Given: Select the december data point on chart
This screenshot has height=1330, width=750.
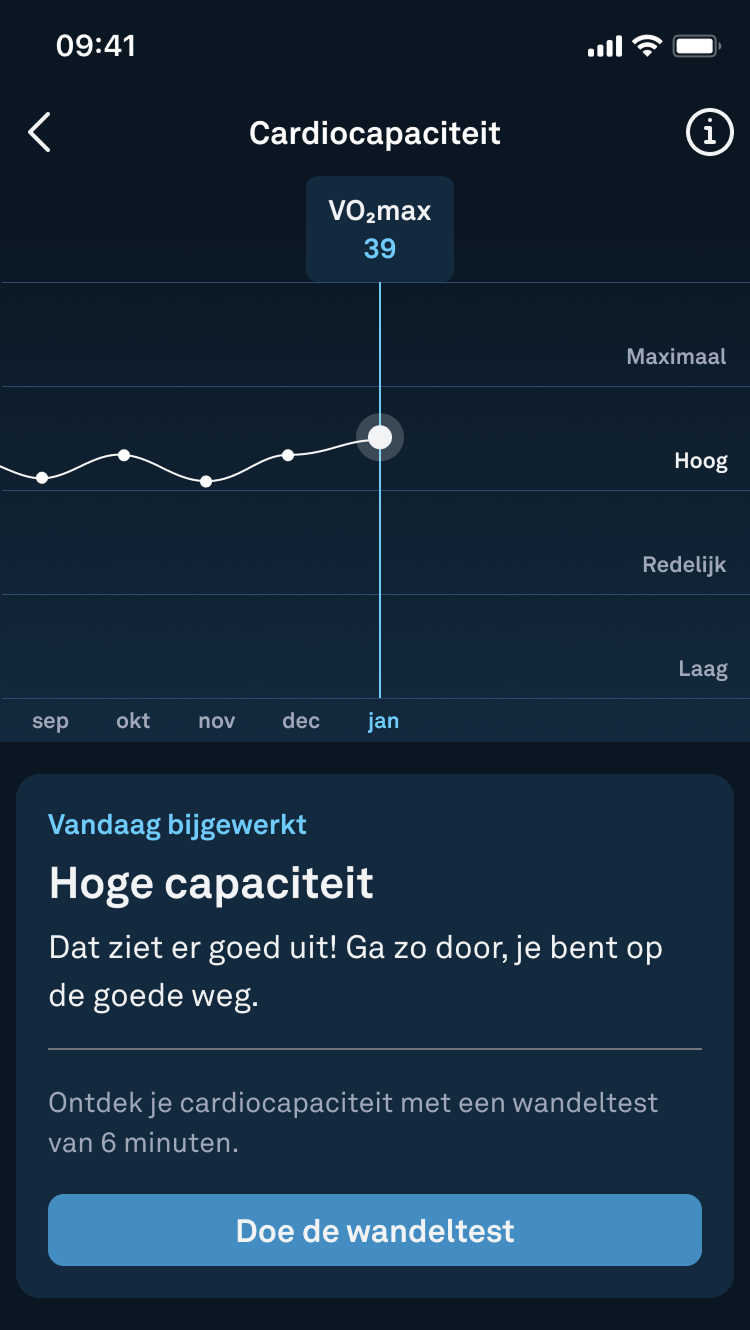Looking at the screenshot, I should pos(288,455).
